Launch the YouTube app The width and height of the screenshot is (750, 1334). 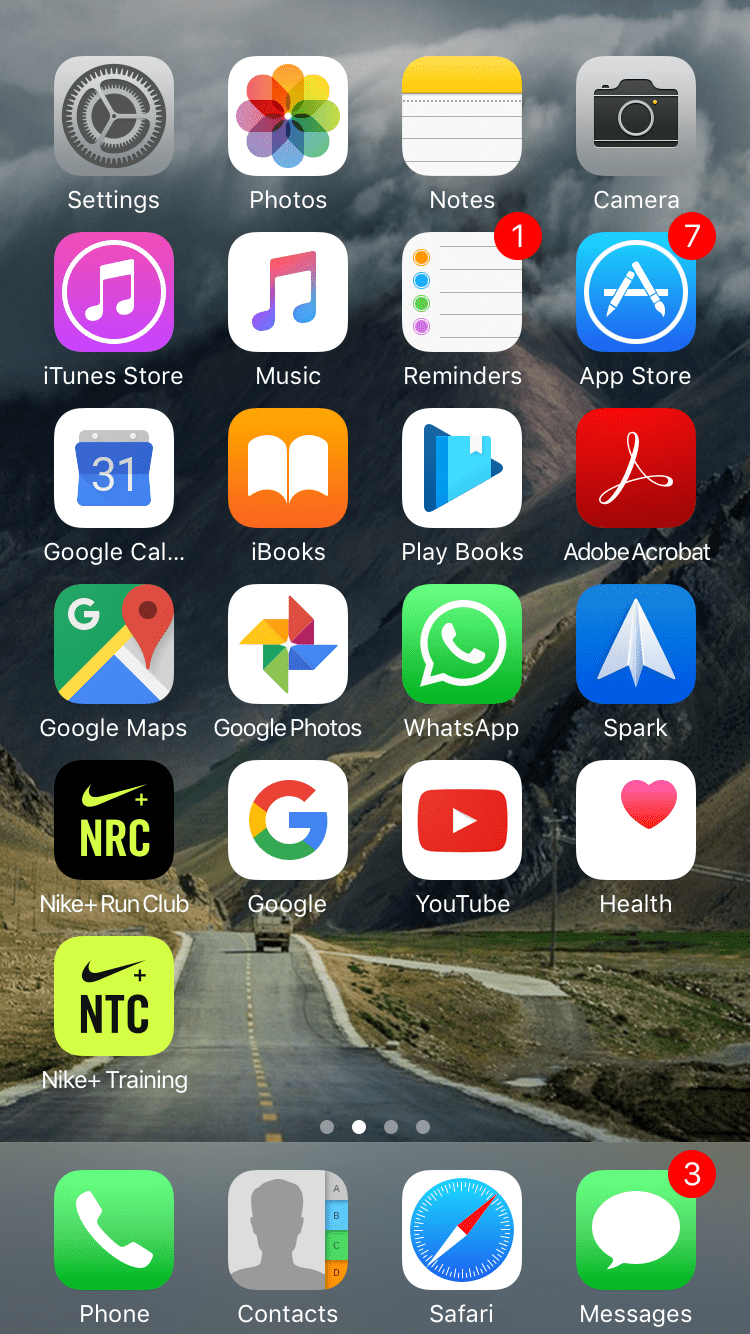click(x=462, y=820)
